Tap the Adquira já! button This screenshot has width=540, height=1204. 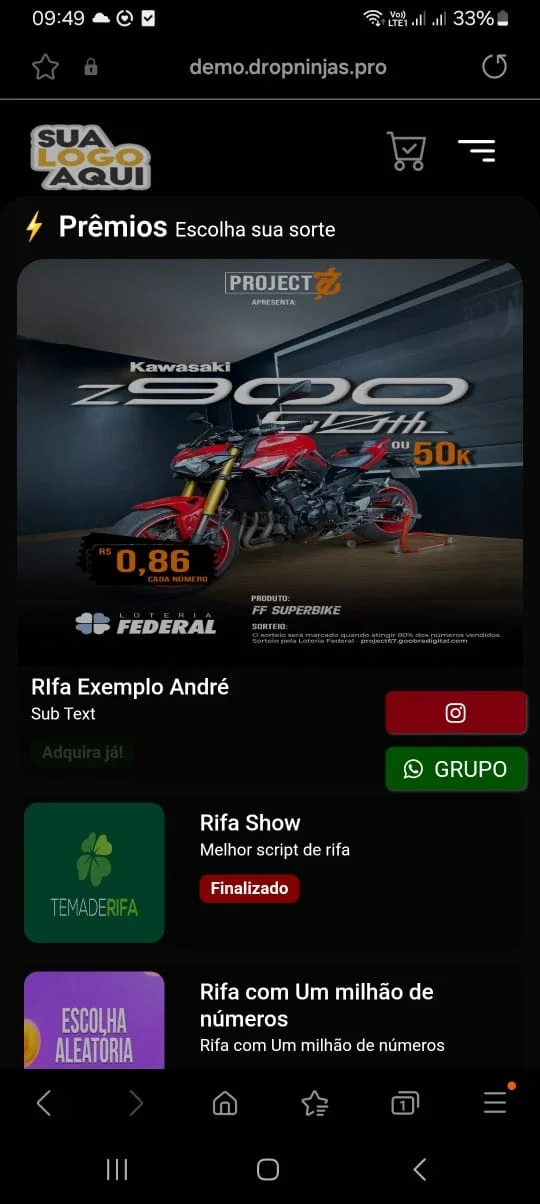[x=82, y=752]
